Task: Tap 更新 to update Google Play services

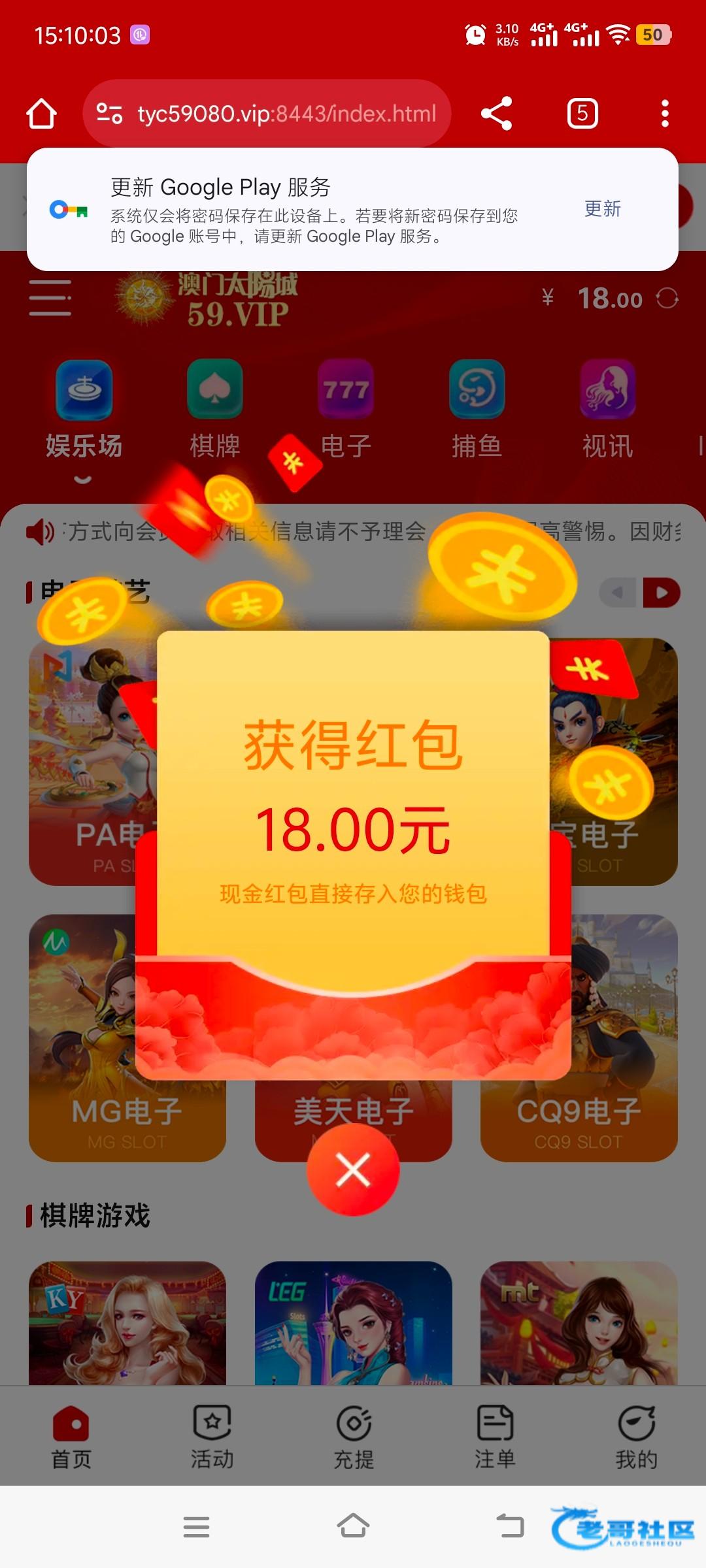Action: 602,209
